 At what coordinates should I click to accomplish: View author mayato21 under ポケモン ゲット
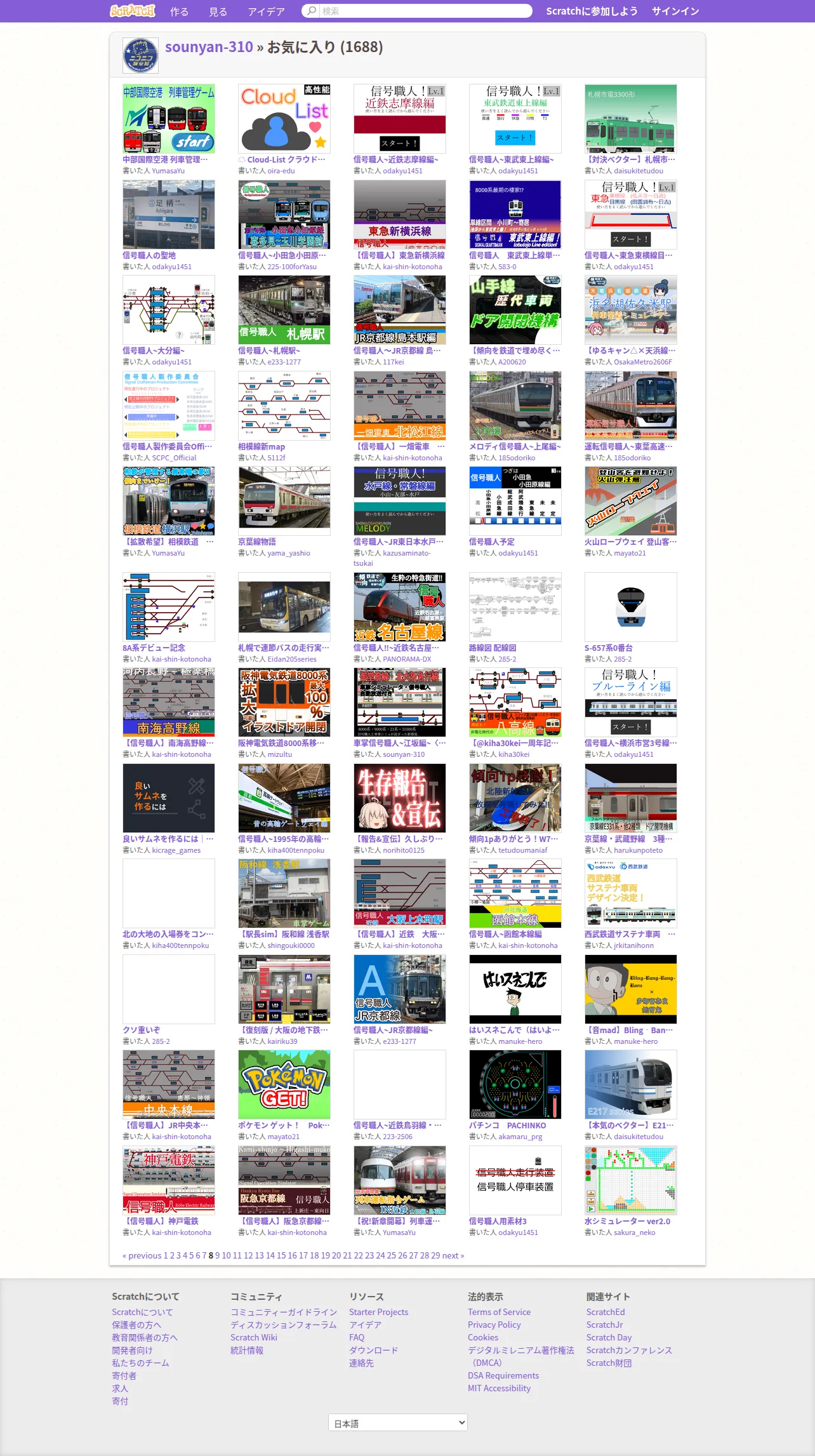[x=283, y=1137]
